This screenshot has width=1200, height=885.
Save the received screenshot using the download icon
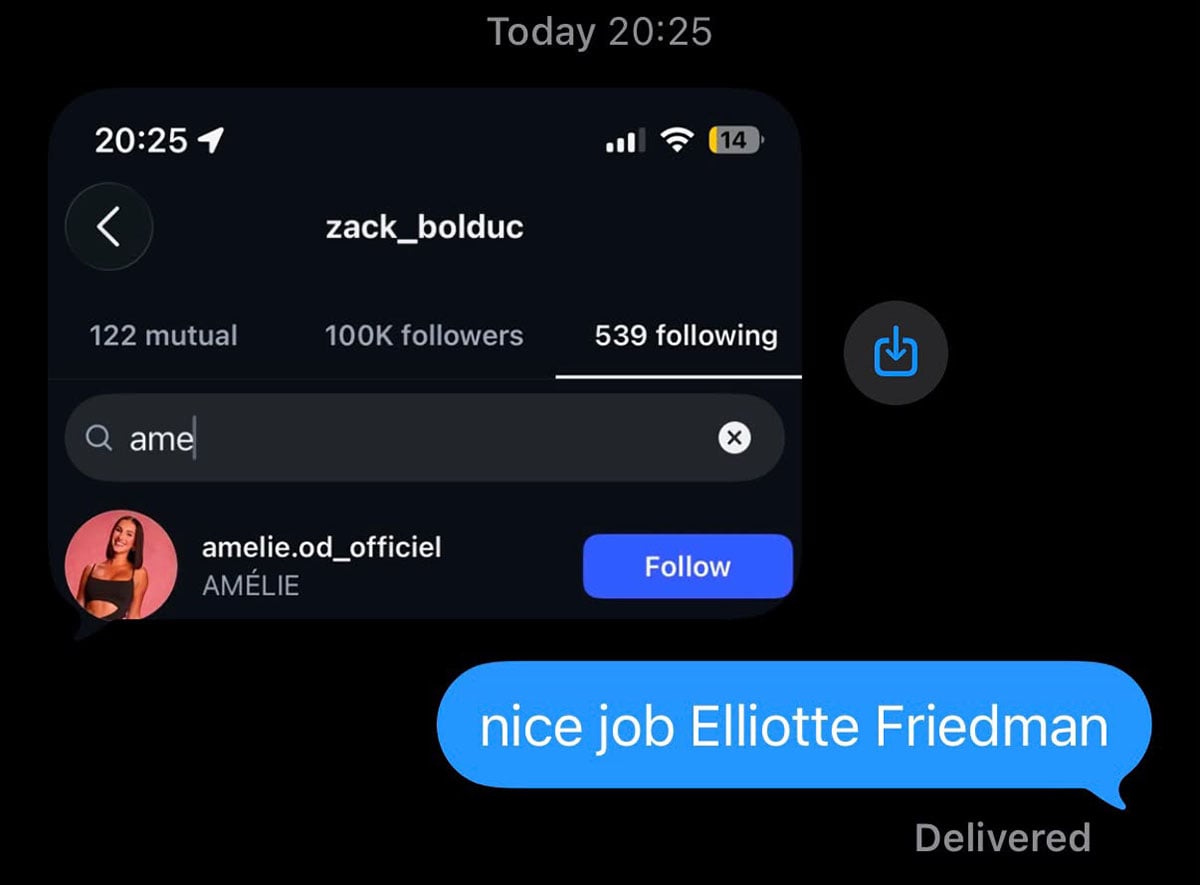(x=895, y=353)
